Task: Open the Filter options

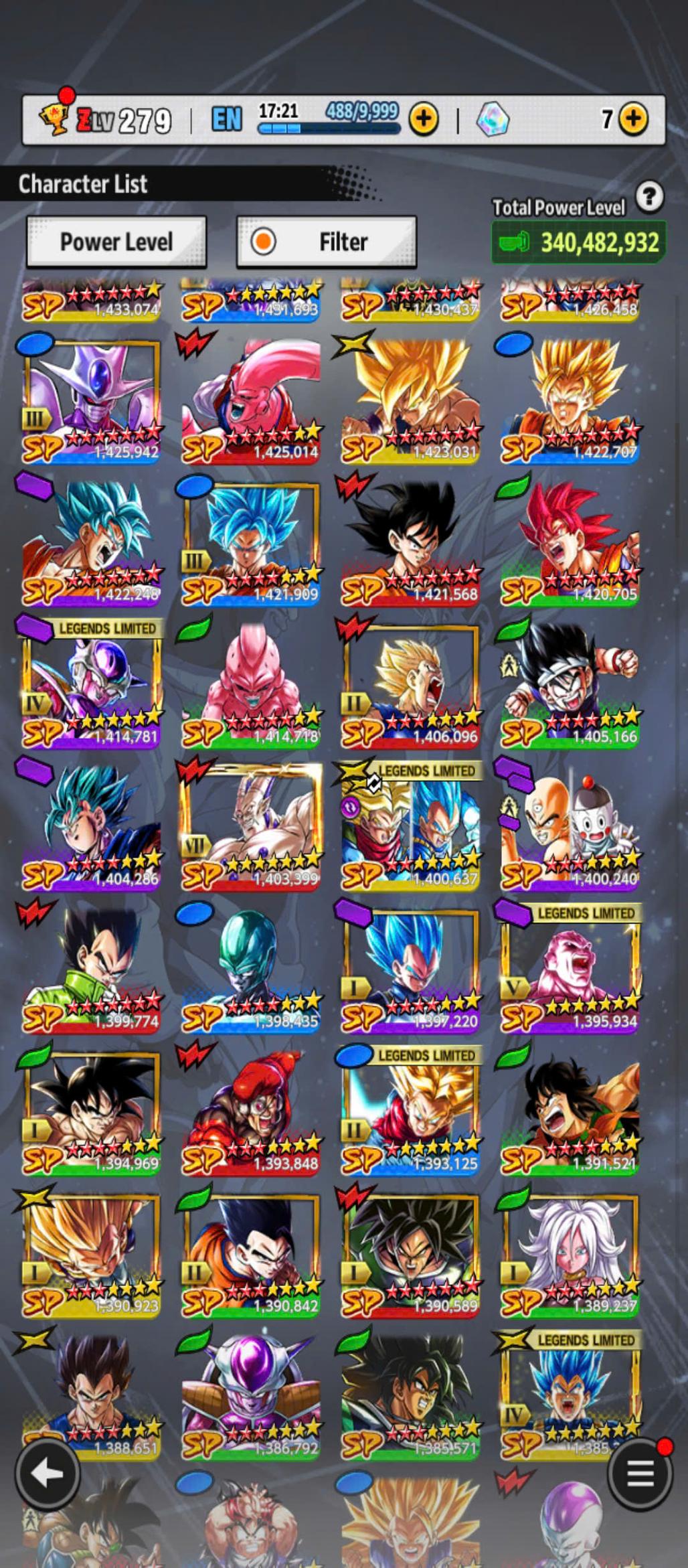Action: 327,242
